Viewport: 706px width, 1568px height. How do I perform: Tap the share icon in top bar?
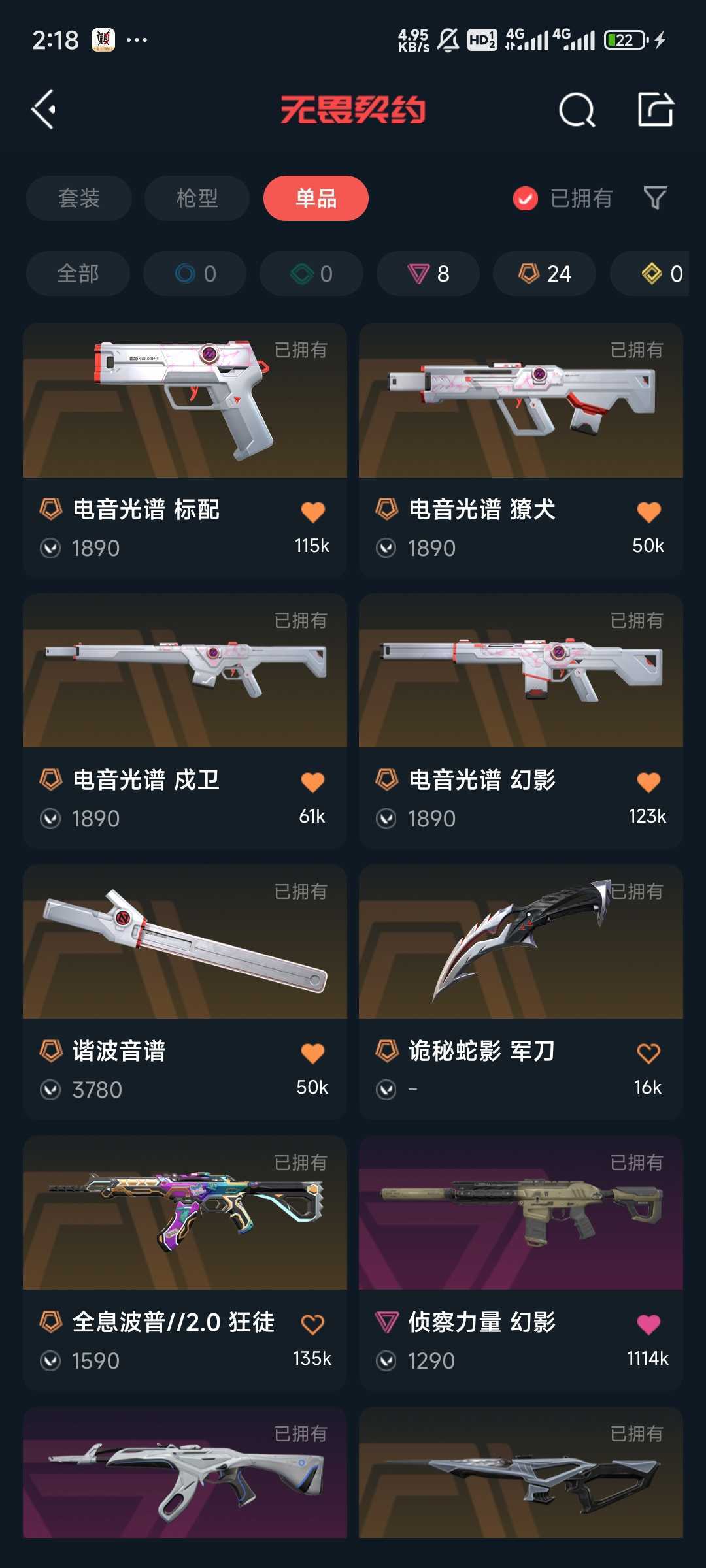656,109
